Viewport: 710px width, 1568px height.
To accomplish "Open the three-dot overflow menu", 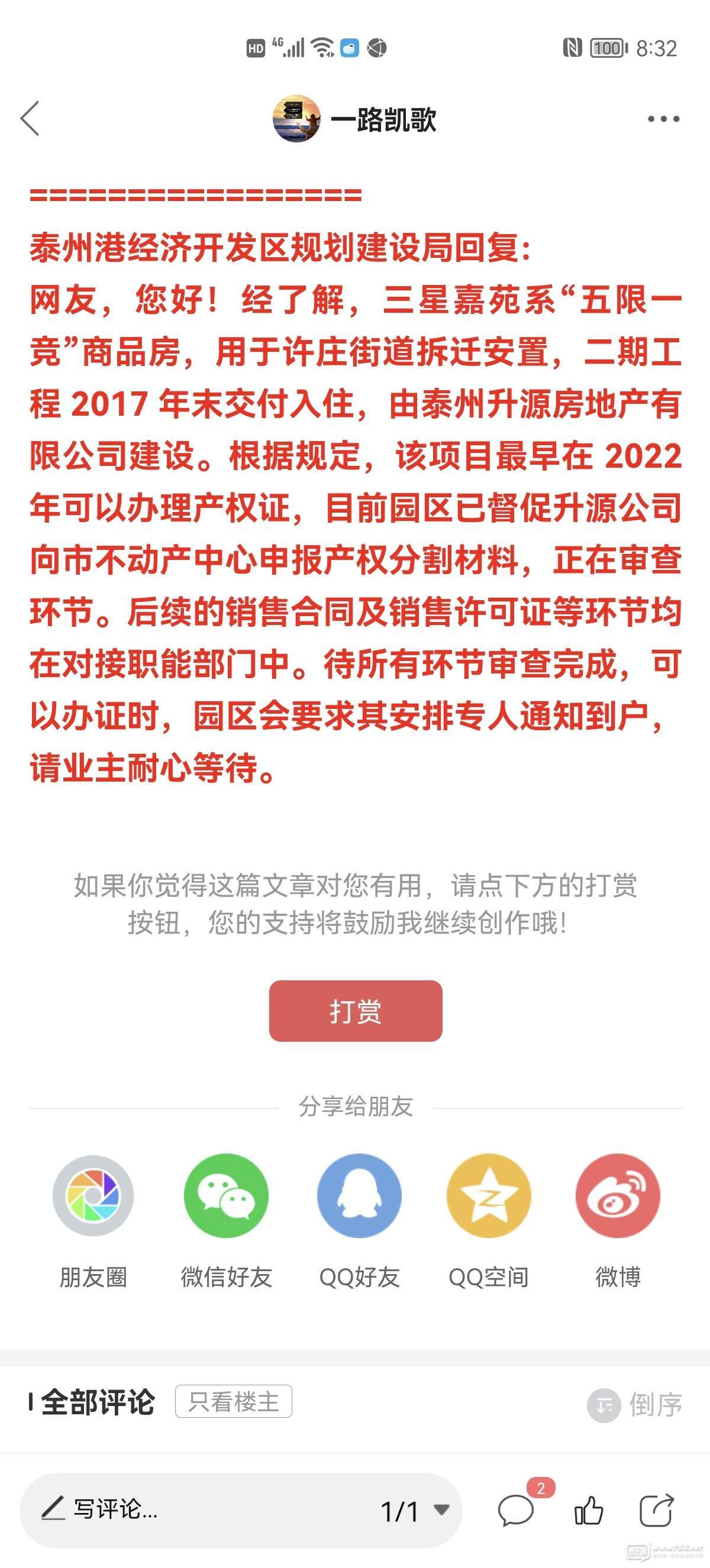I will pyautogui.click(x=663, y=119).
